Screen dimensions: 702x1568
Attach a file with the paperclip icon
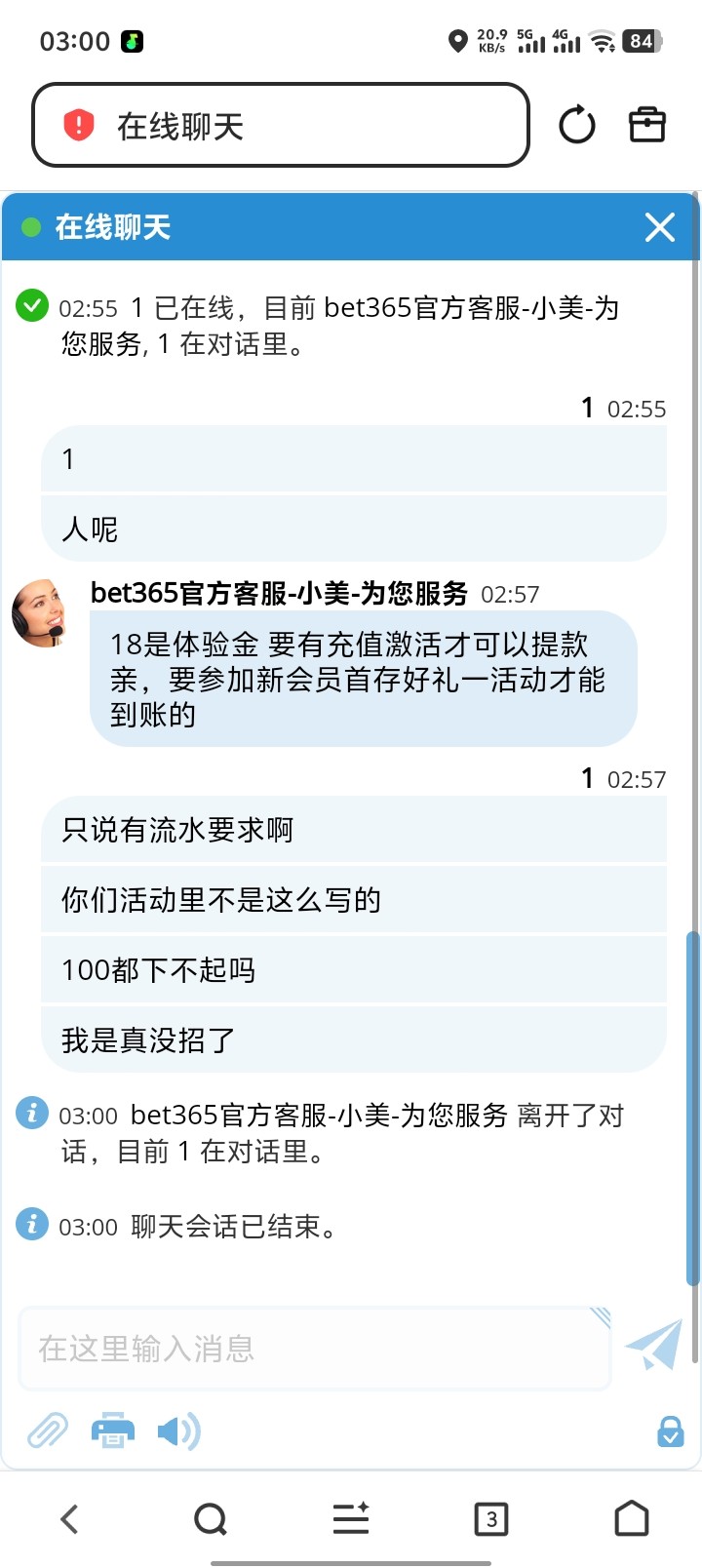(47, 1431)
